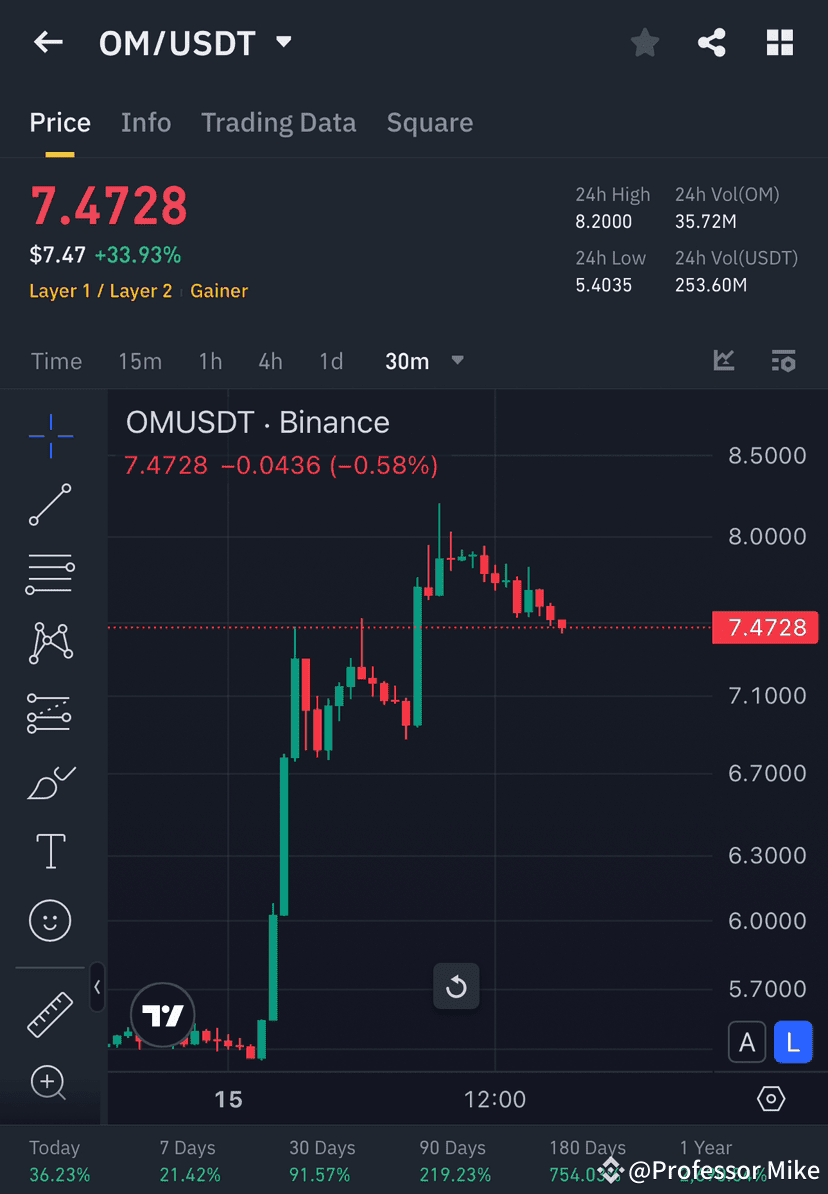Open the horizontal lines drawing tool
Screen dimensions: 828x1194
(50, 574)
